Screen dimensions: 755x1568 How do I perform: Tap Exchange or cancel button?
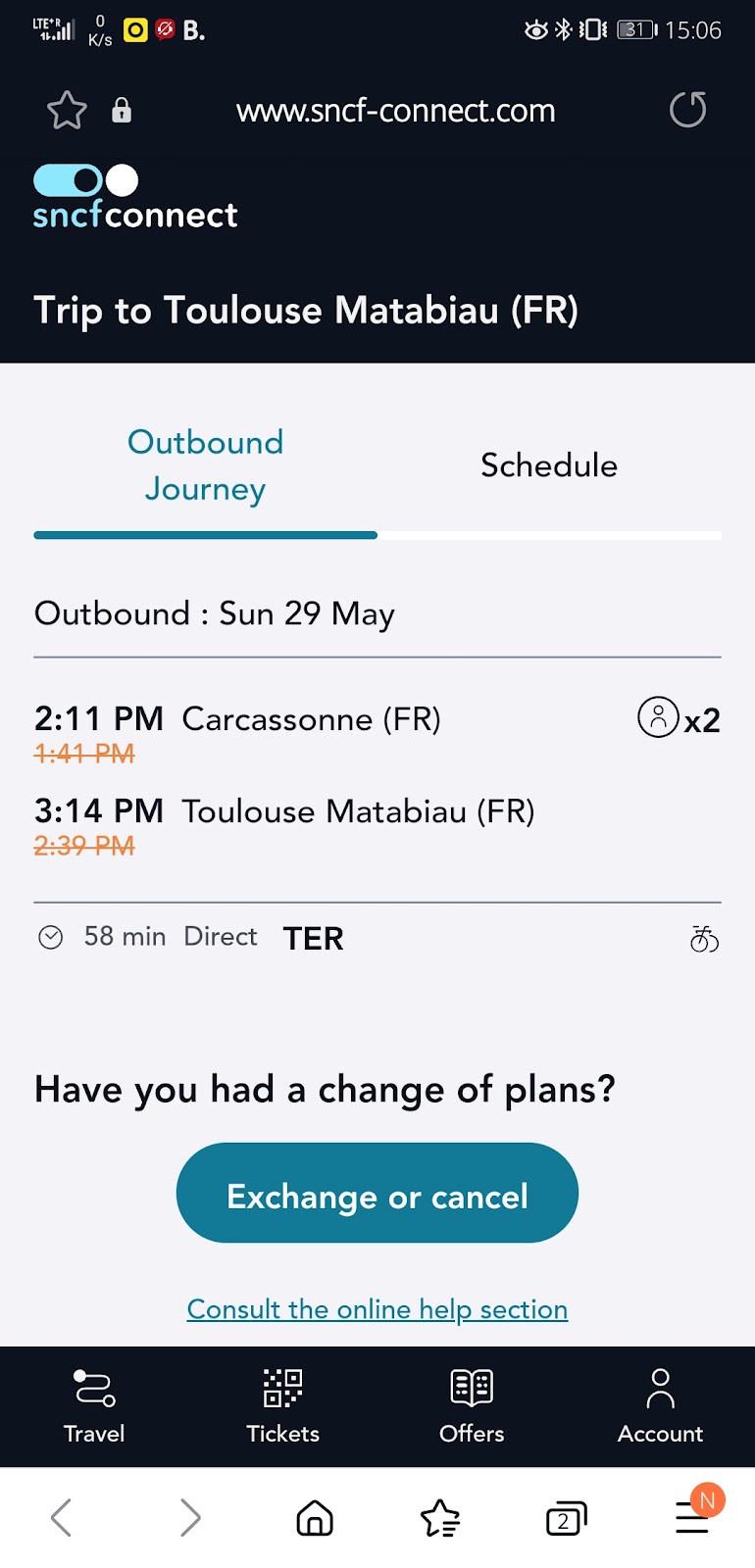click(377, 1193)
